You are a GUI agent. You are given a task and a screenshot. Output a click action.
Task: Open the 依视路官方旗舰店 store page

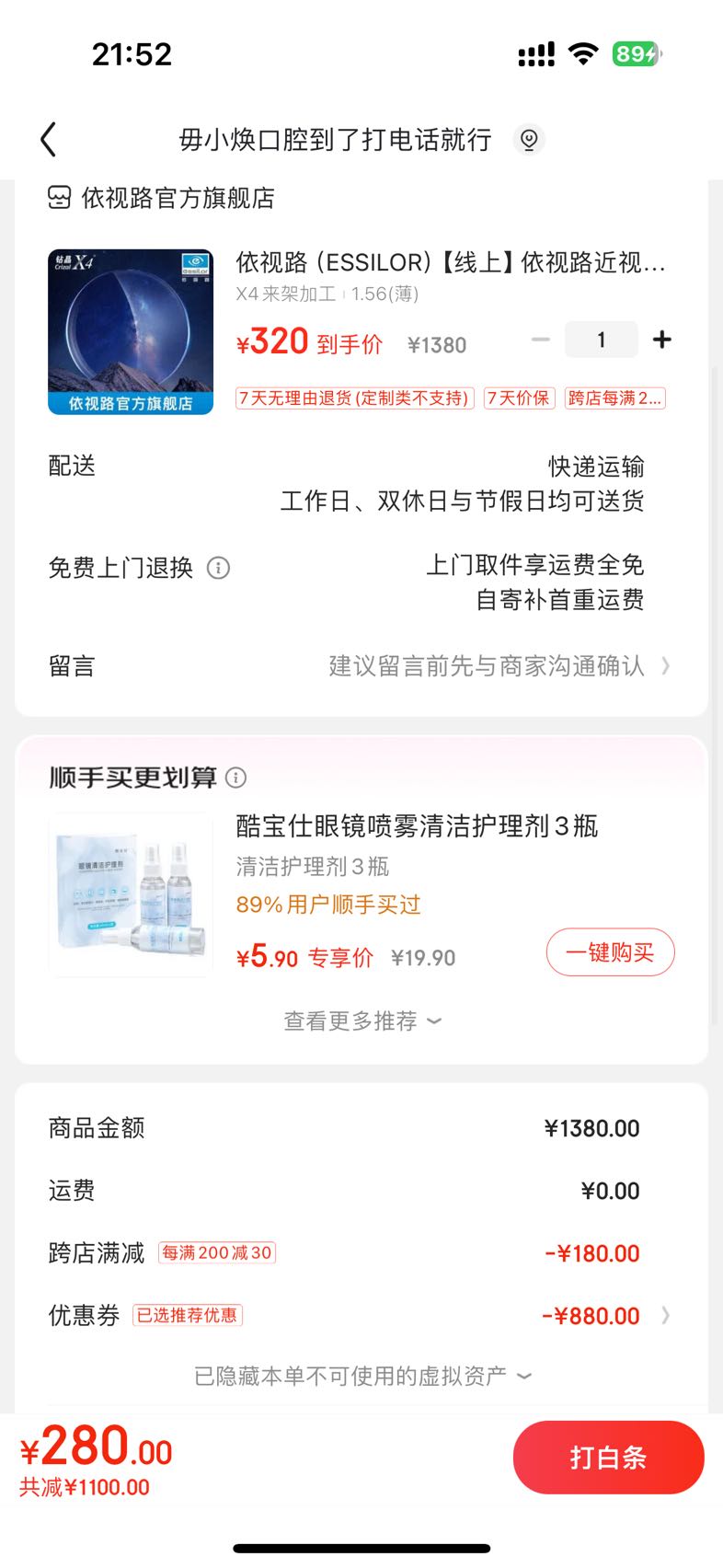tap(162, 198)
